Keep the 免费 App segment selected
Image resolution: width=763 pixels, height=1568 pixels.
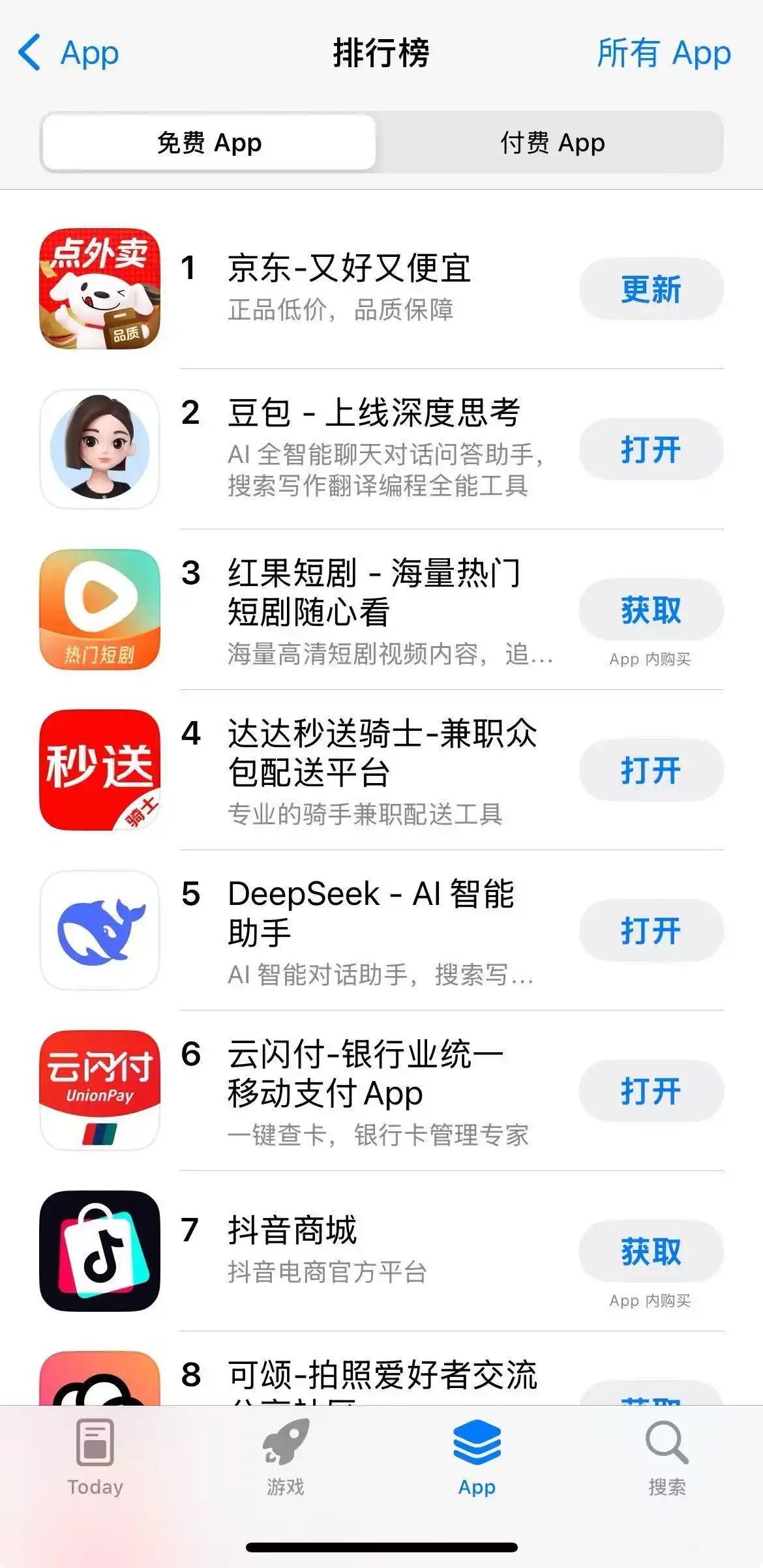[x=207, y=143]
